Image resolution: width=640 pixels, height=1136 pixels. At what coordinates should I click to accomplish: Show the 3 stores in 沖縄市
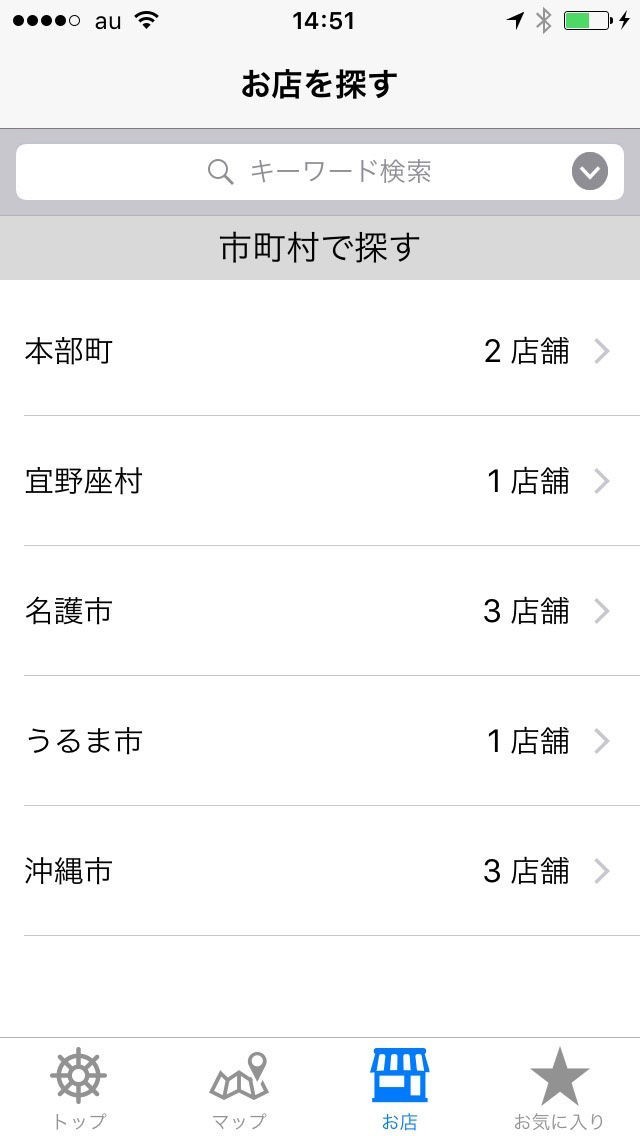(320, 871)
